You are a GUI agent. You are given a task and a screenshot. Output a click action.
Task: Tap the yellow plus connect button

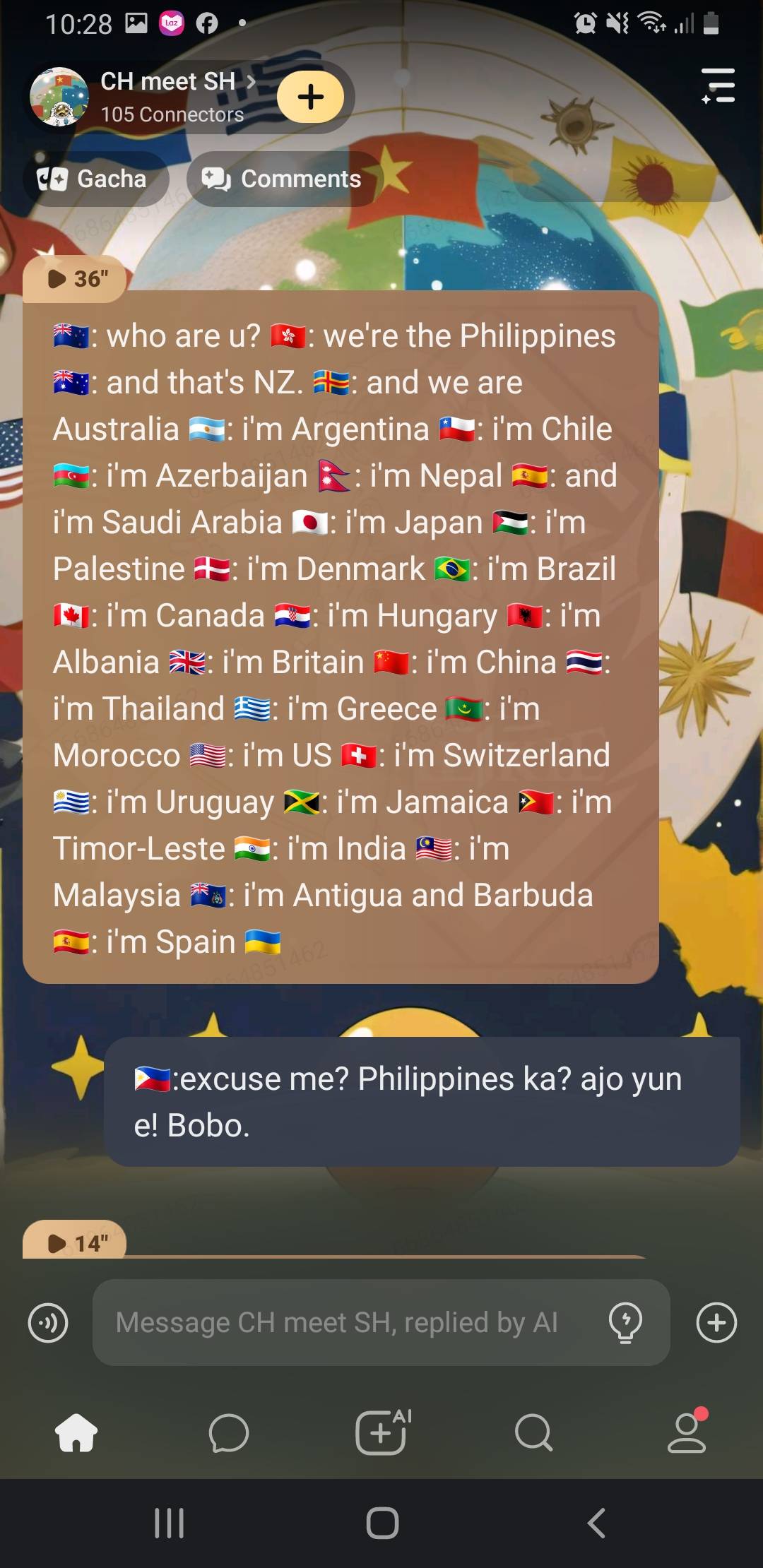coord(311,97)
